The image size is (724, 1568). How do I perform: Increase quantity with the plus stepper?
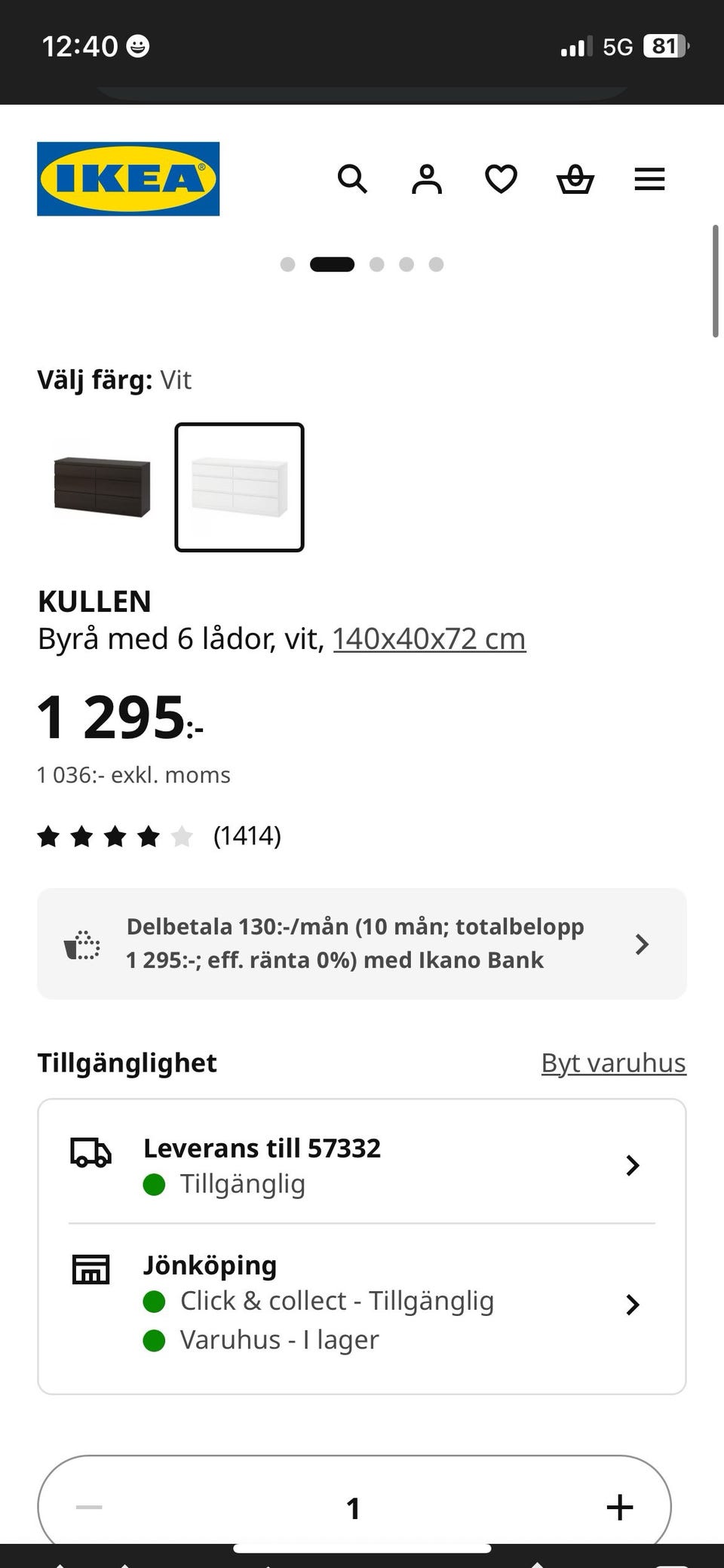[x=619, y=1508]
